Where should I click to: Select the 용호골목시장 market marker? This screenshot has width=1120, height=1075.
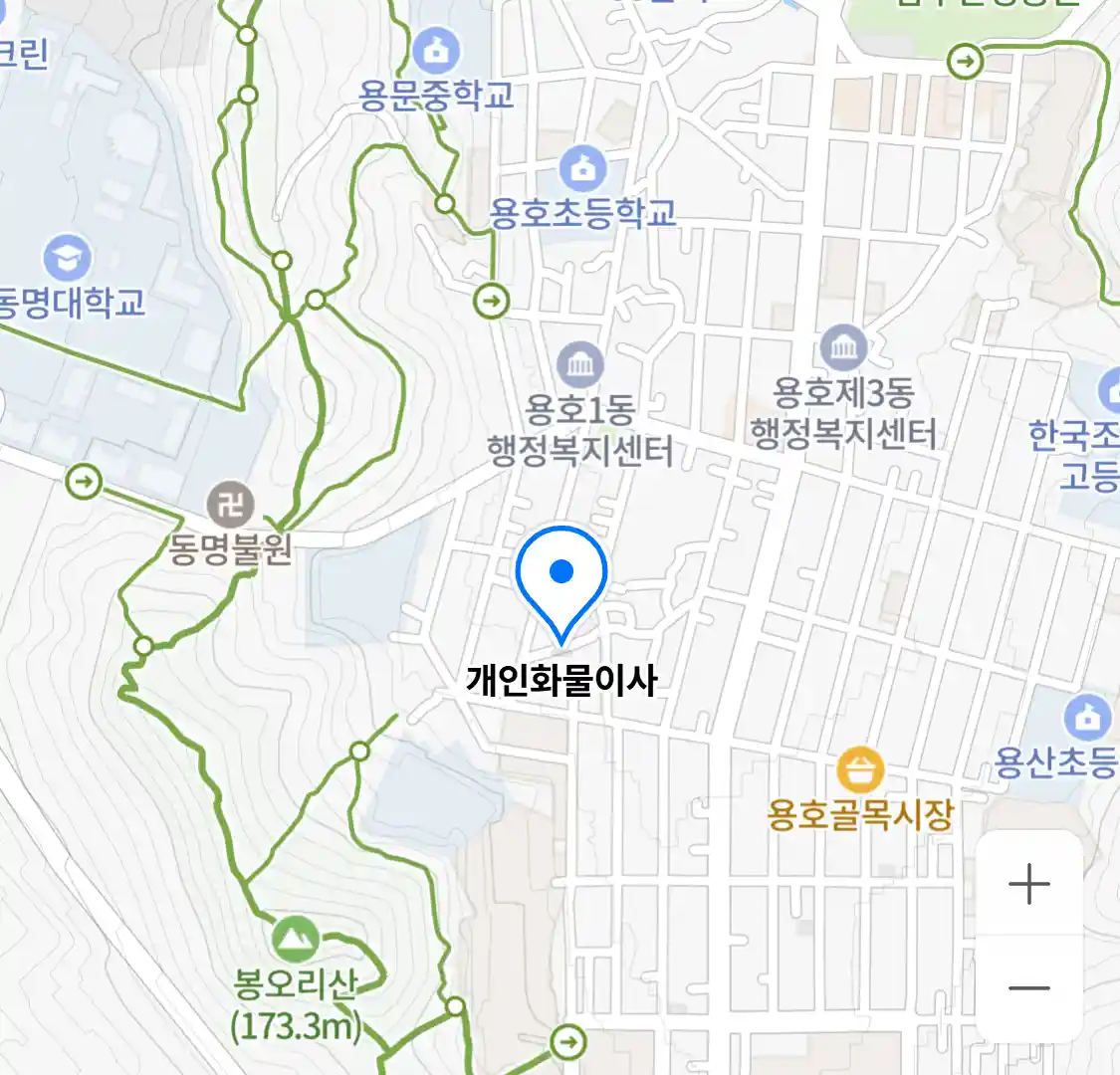click(x=859, y=769)
